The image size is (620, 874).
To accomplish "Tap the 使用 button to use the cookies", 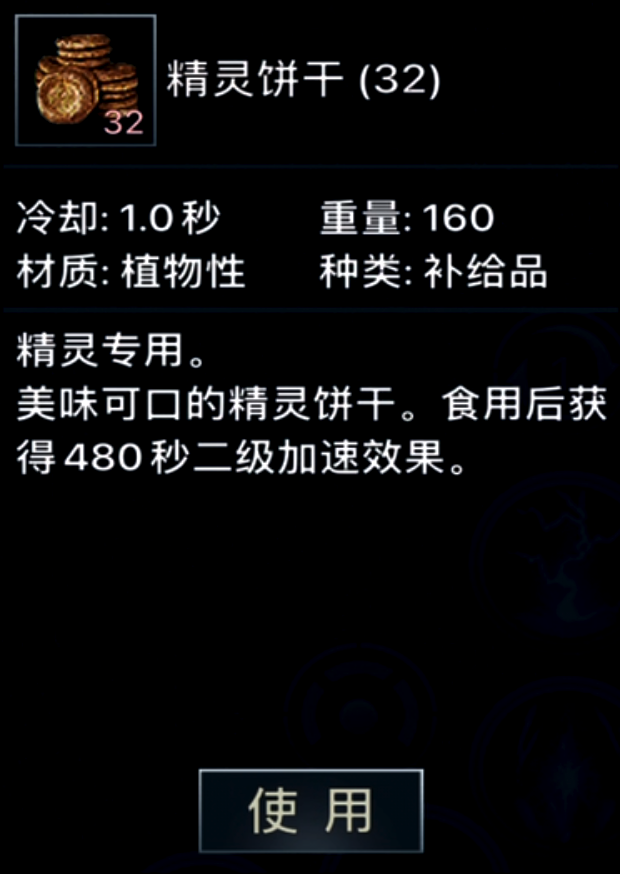I will pyautogui.click(x=311, y=811).
